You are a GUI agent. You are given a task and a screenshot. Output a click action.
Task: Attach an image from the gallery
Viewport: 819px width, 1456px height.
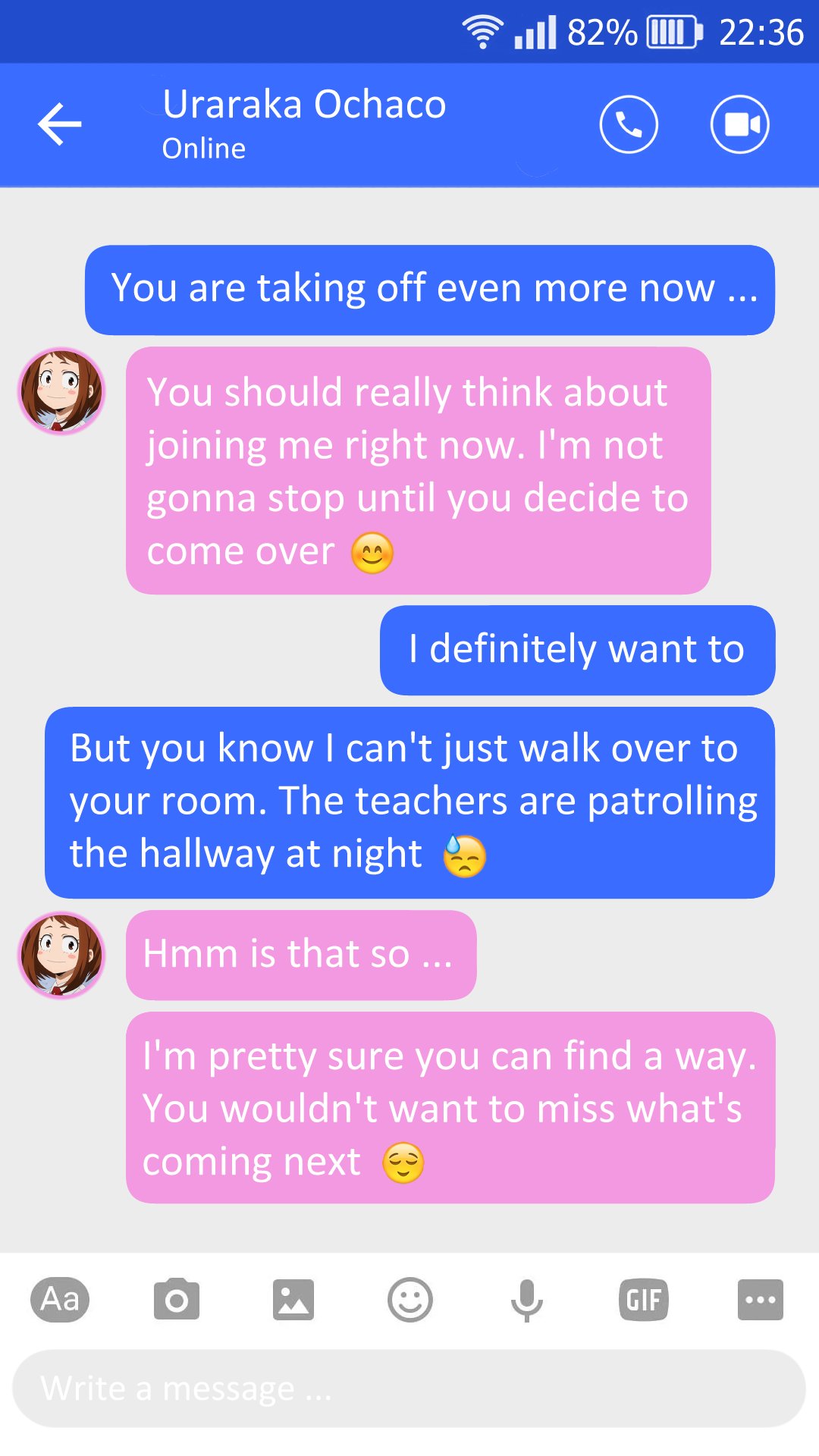(293, 1300)
